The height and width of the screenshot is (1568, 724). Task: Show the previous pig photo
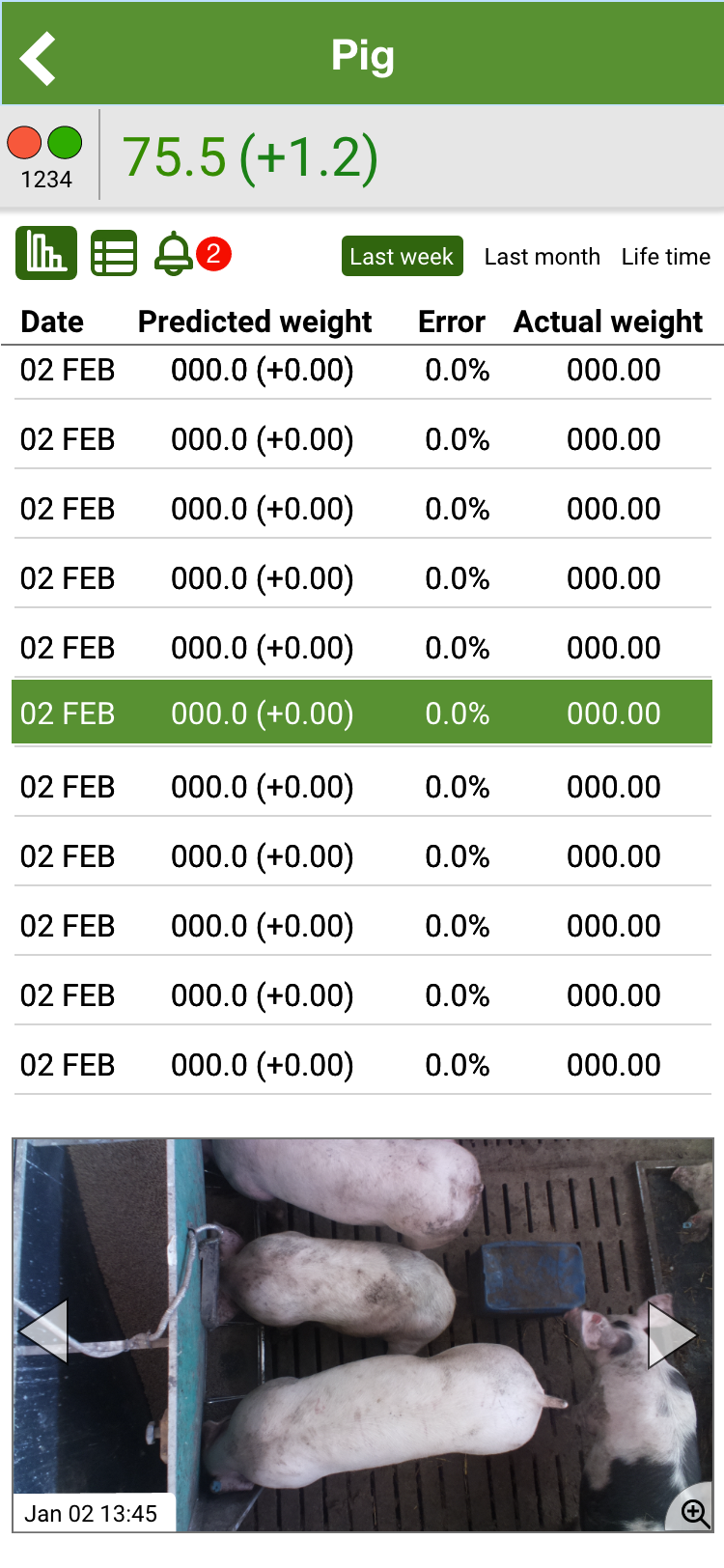coord(43,1331)
